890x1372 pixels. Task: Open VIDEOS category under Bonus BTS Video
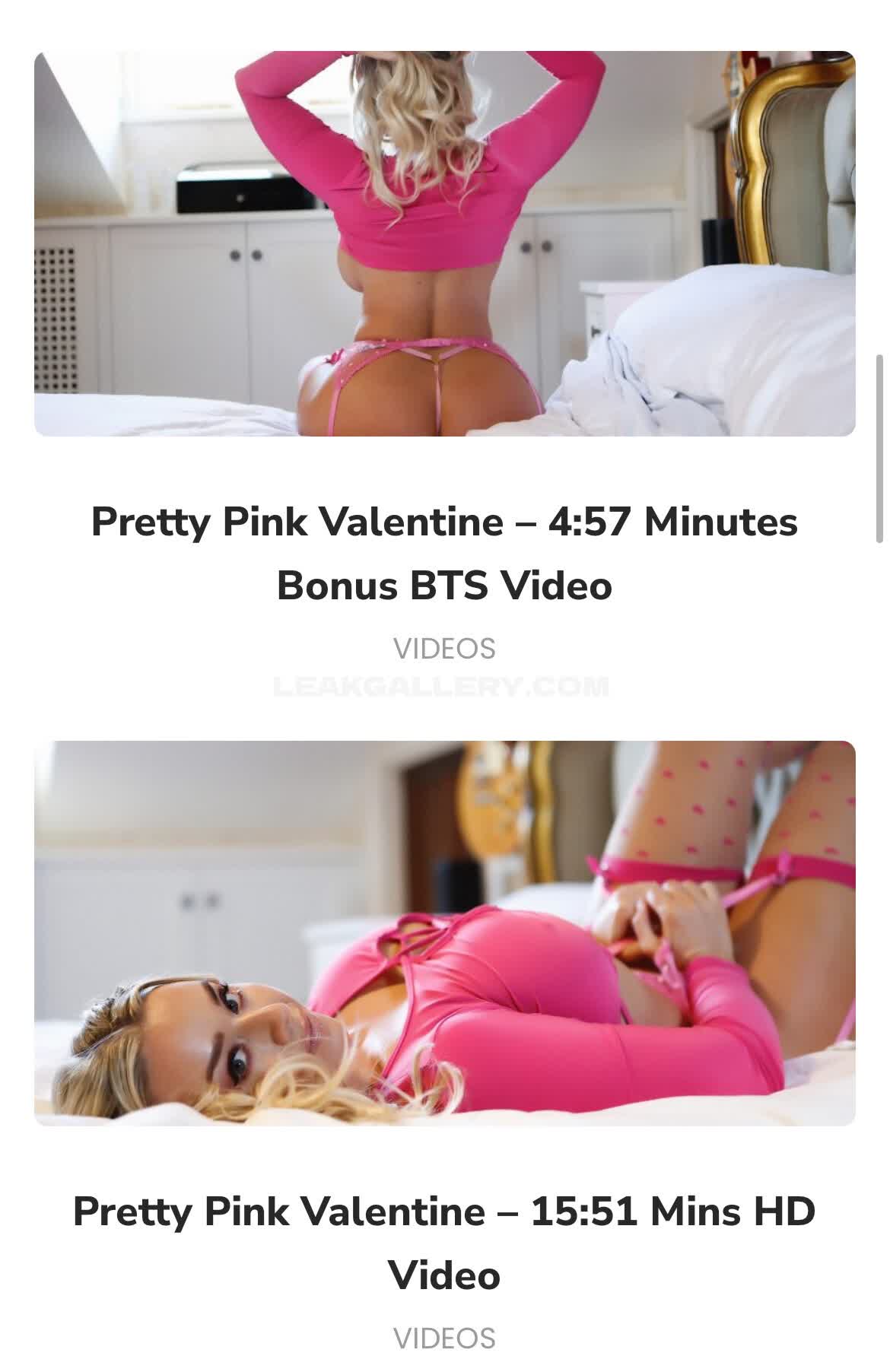pos(444,649)
